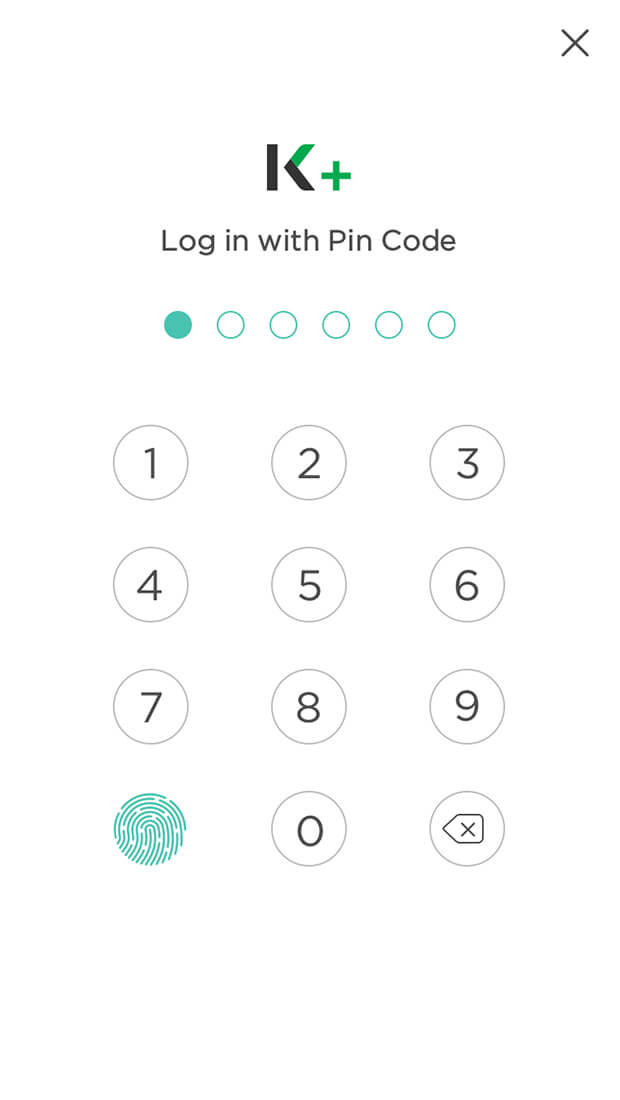The height and width of the screenshot is (1100, 620).
Task: Tap the number 2 key
Action: point(309,463)
